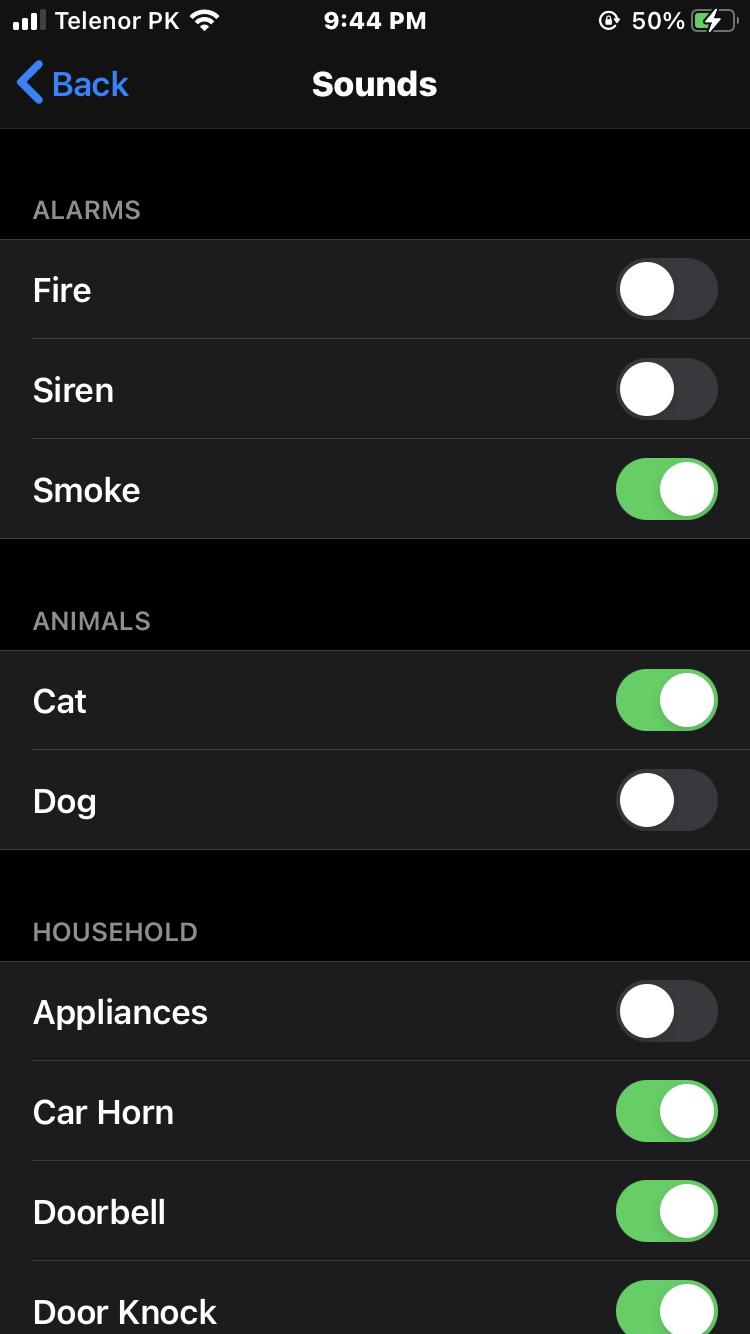Disable the Smoke alarm toggle
Screen dimensions: 750x1334
666,490
